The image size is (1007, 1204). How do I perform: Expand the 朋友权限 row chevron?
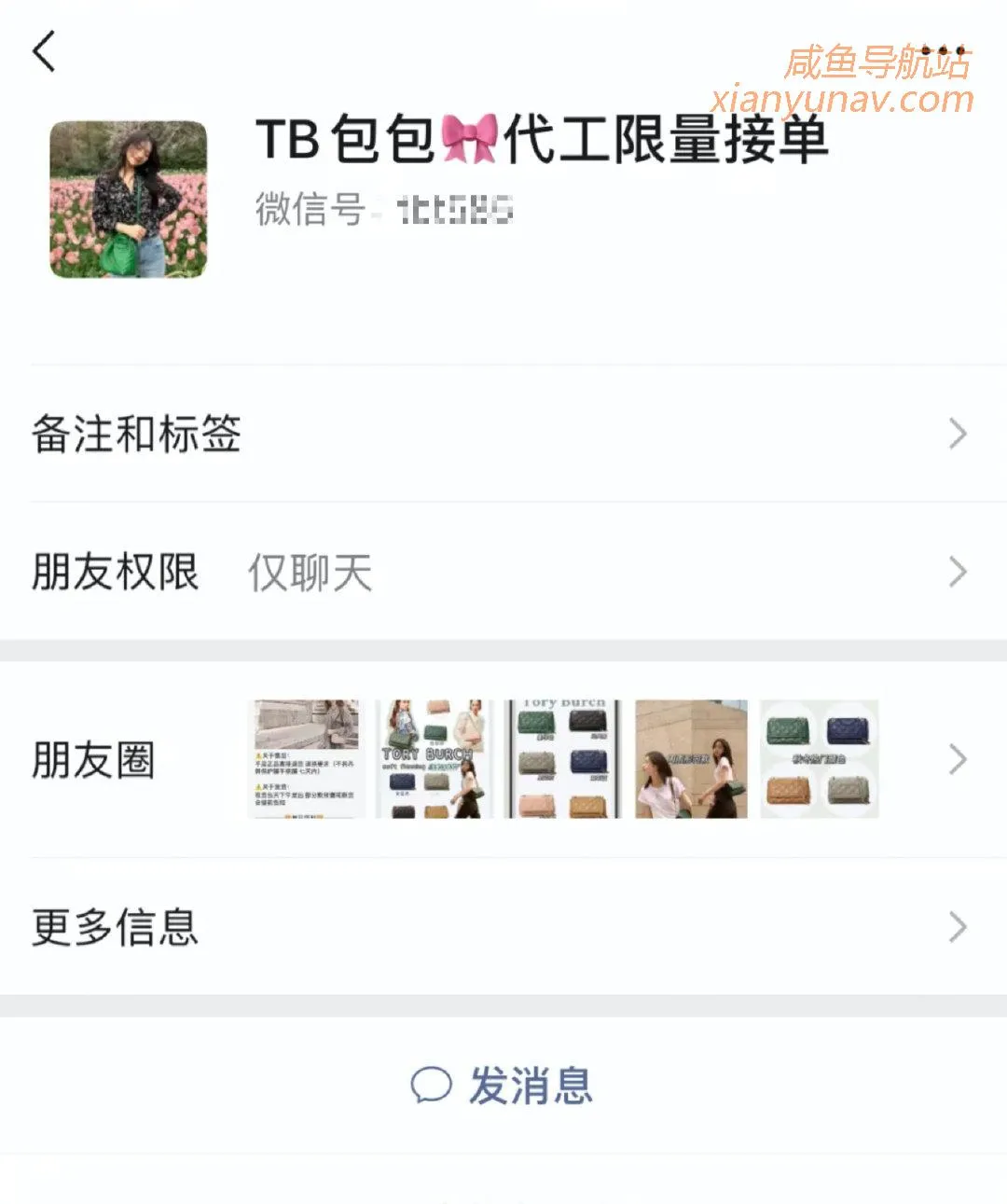957,572
